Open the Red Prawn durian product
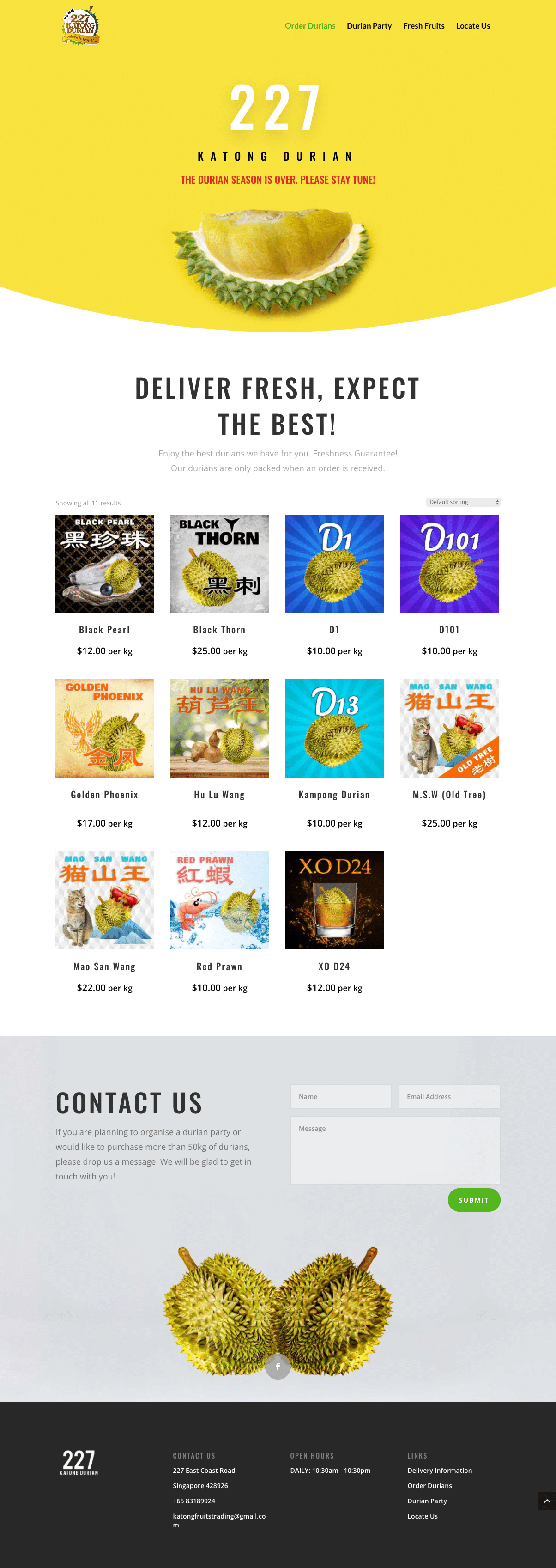Image resolution: width=556 pixels, height=1568 pixels. (220, 900)
